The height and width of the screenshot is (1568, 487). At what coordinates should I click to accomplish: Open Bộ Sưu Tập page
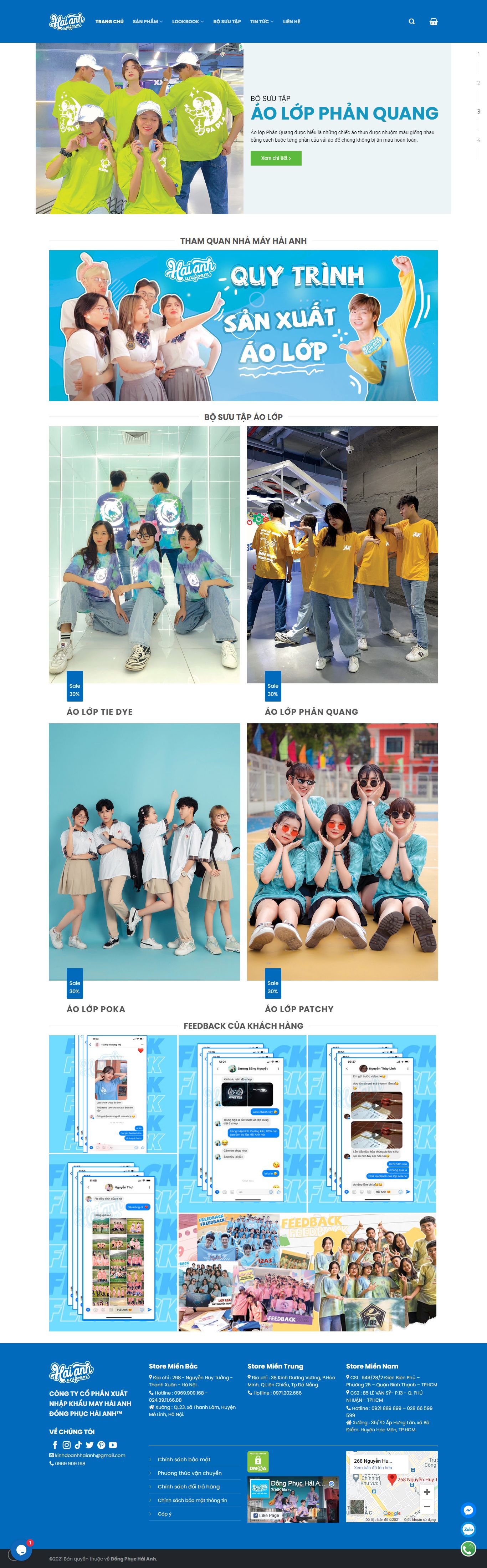tap(227, 21)
